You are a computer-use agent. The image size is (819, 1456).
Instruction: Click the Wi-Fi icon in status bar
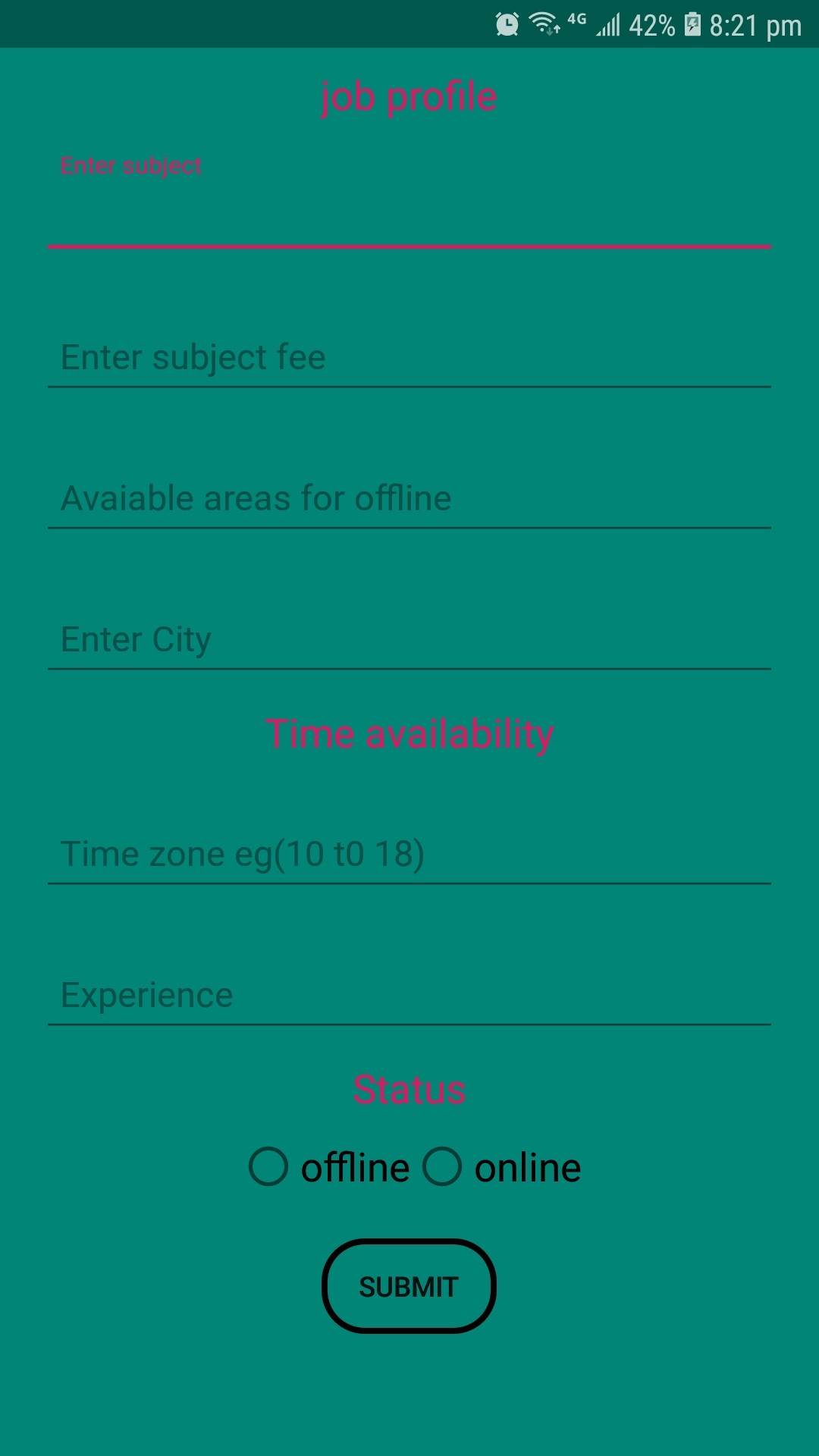click(x=543, y=23)
